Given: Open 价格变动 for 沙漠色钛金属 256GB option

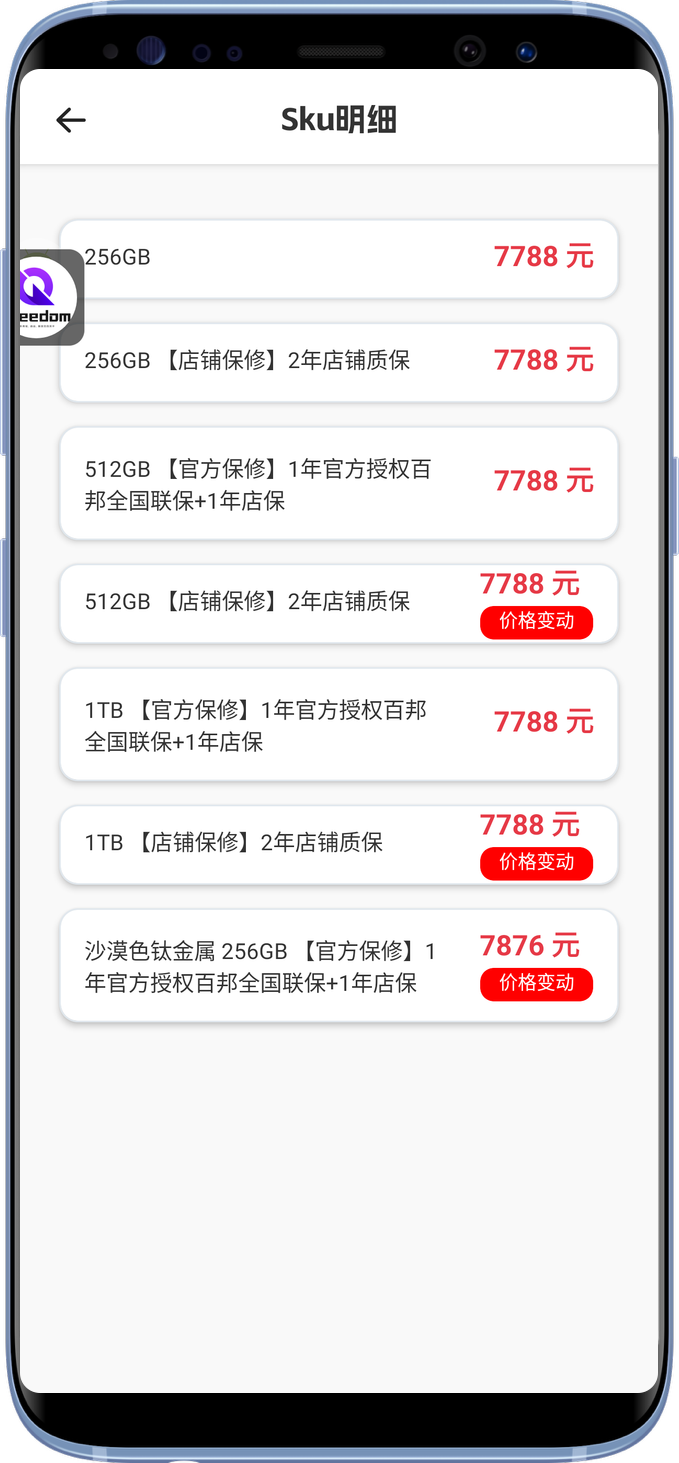Looking at the screenshot, I should pyautogui.click(x=536, y=984).
